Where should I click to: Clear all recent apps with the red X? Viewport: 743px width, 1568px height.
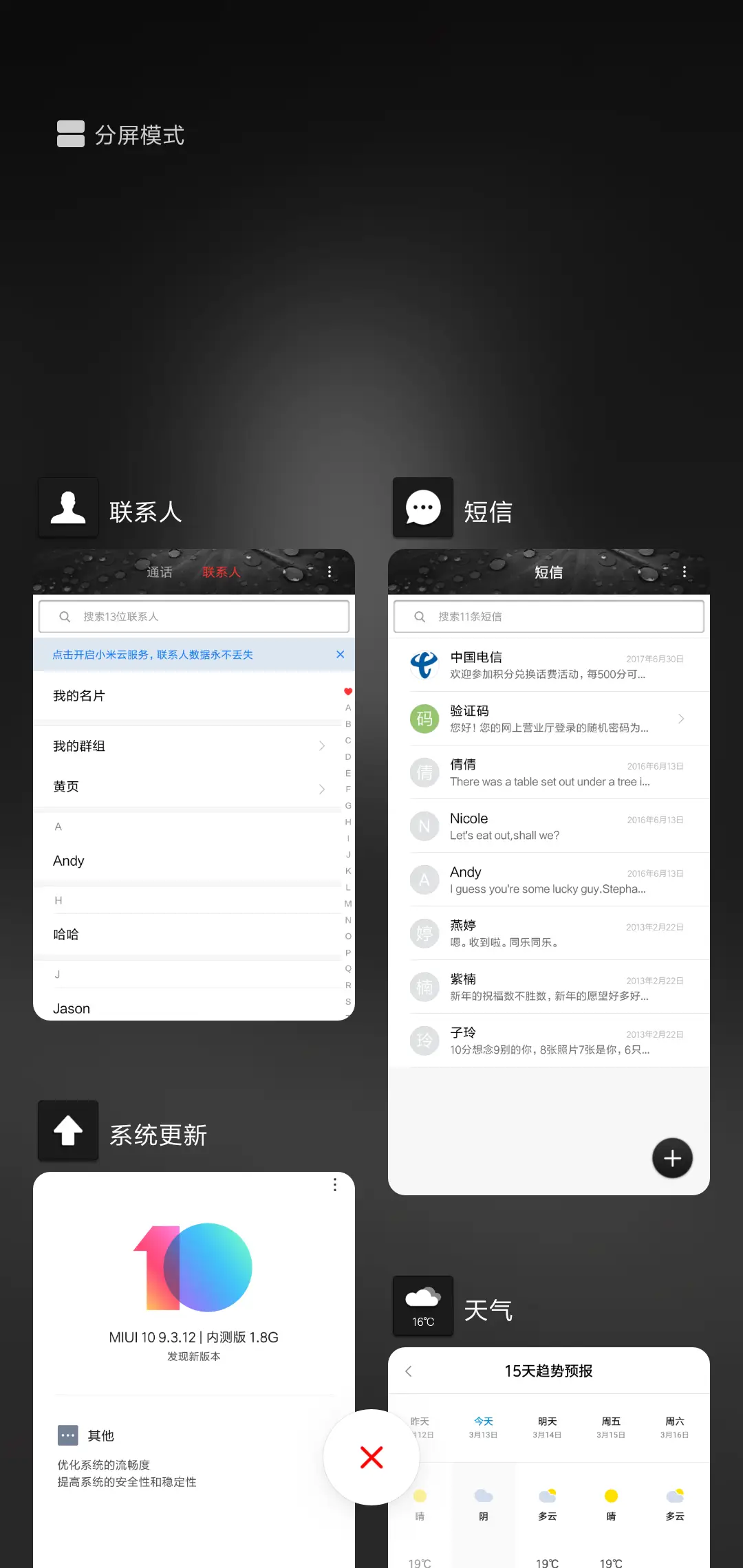pos(371,1457)
